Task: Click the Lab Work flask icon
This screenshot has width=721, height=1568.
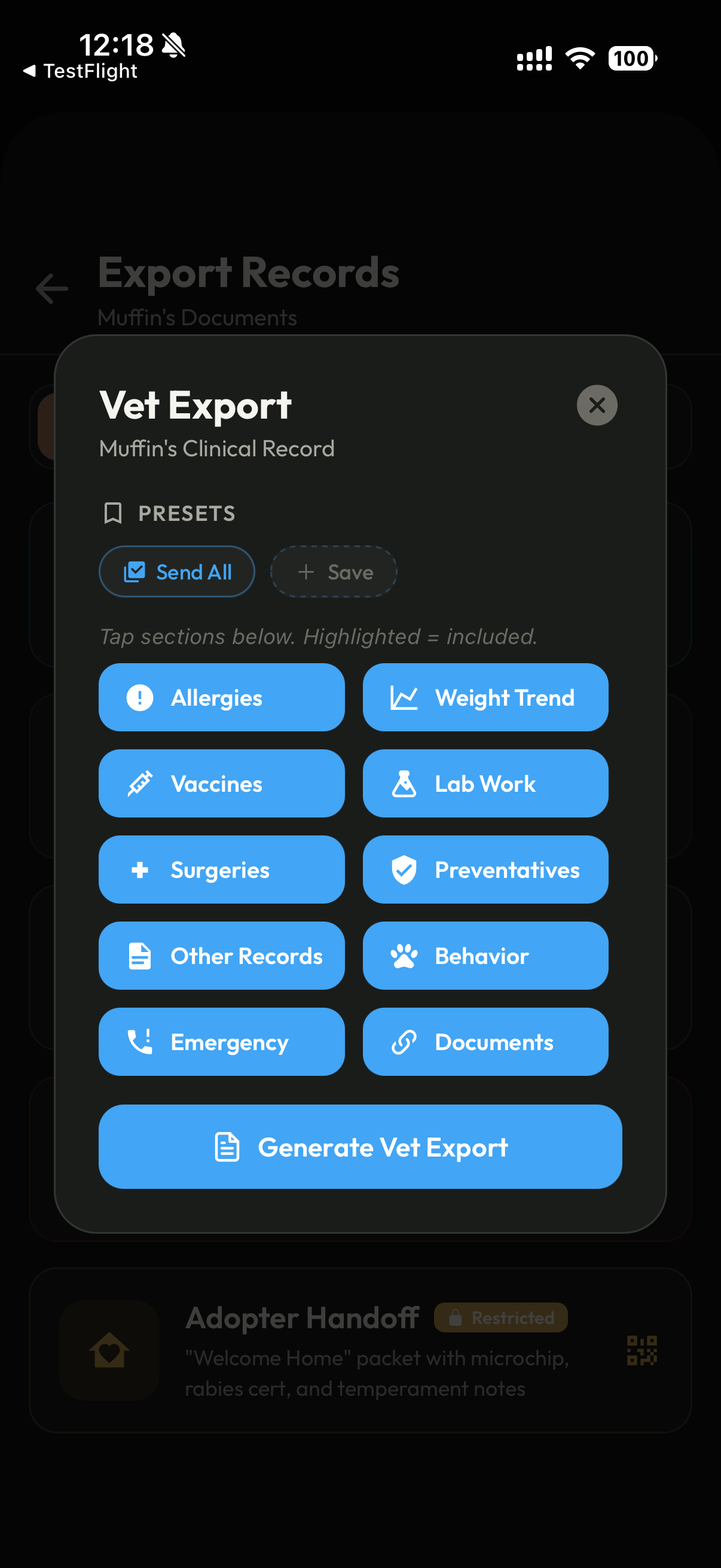Action: [x=404, y=784]
